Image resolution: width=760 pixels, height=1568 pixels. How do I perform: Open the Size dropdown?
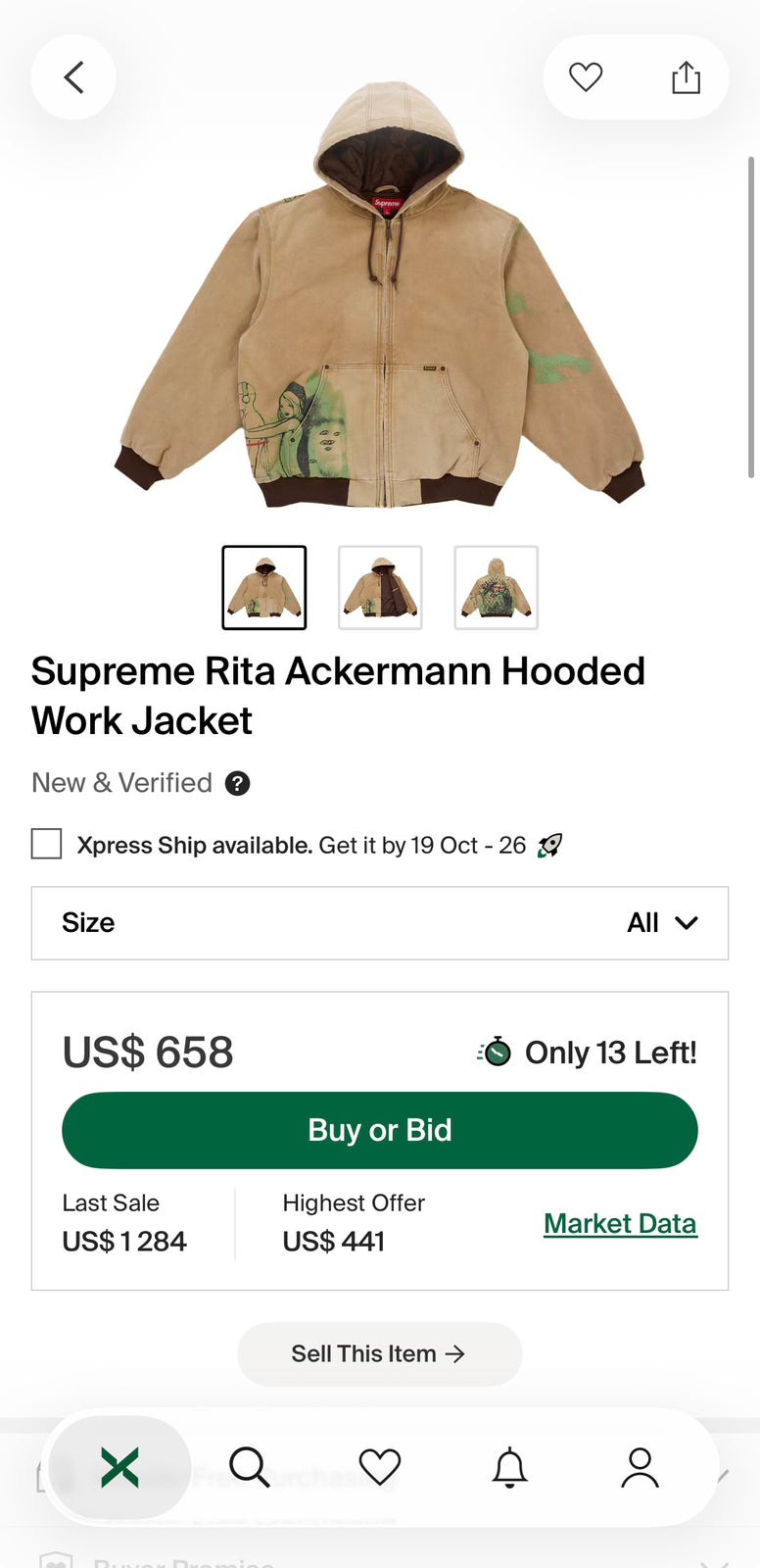tap(380, 923)
